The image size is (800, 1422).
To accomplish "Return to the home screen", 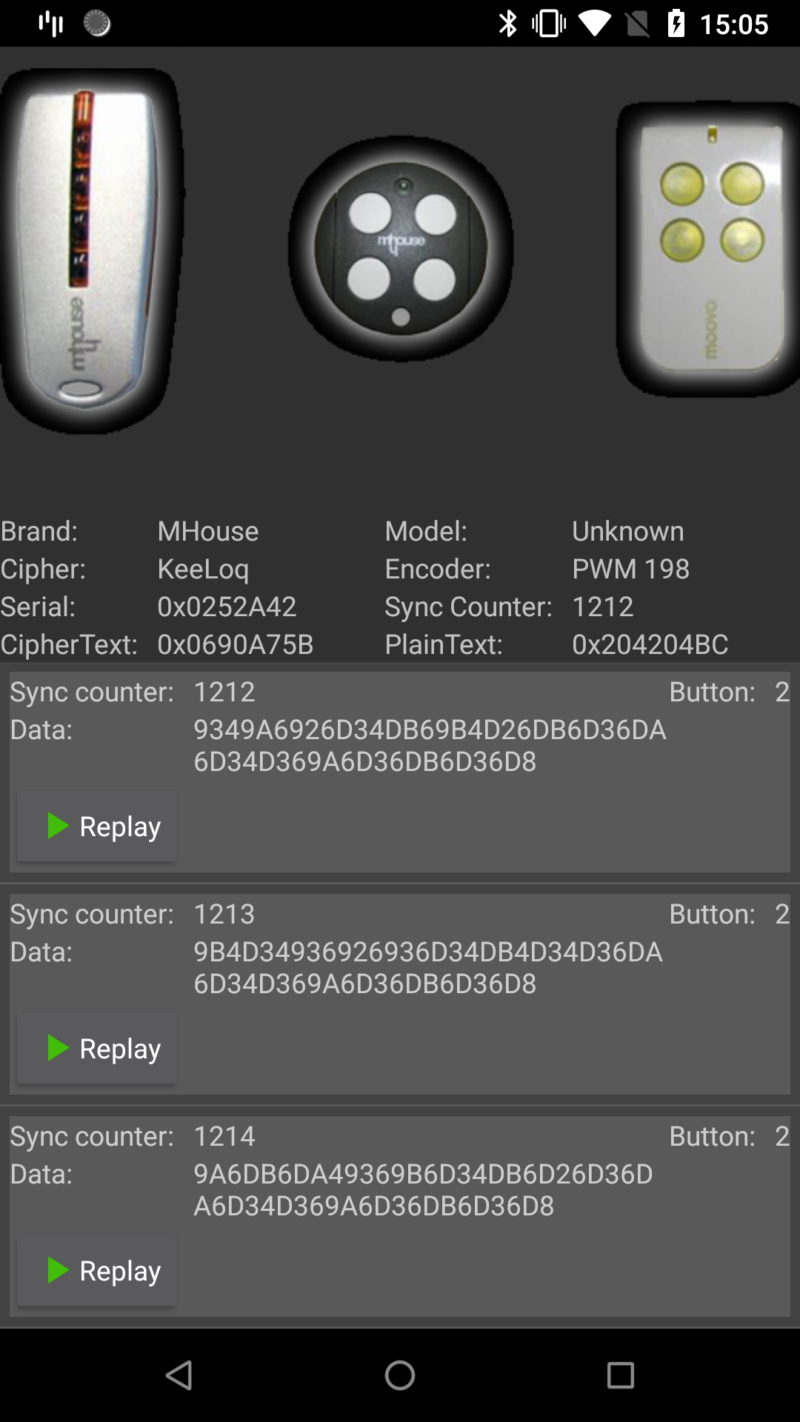I will pos(400,1375).
